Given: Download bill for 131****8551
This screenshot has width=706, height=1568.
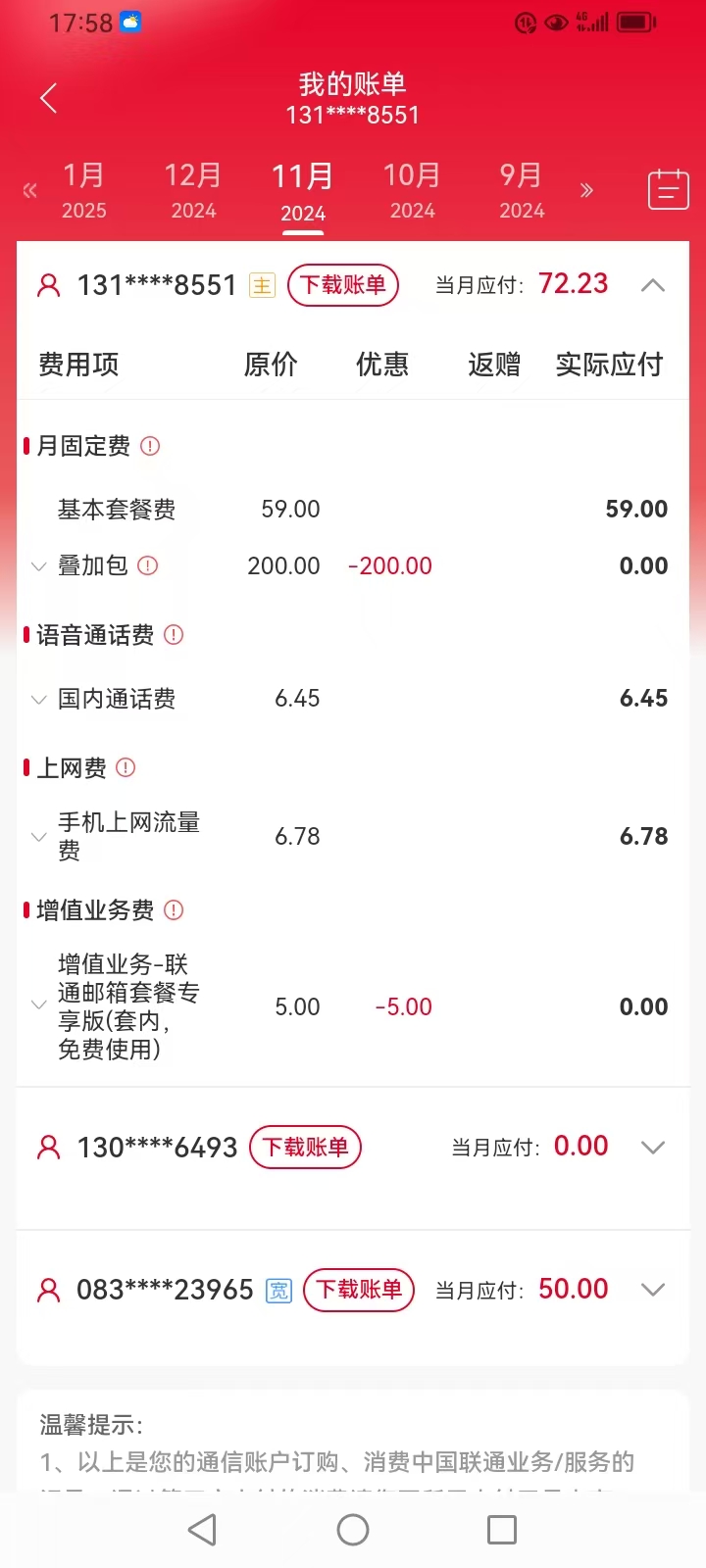Looking at the screenshot, I should [x=343, y=285].
